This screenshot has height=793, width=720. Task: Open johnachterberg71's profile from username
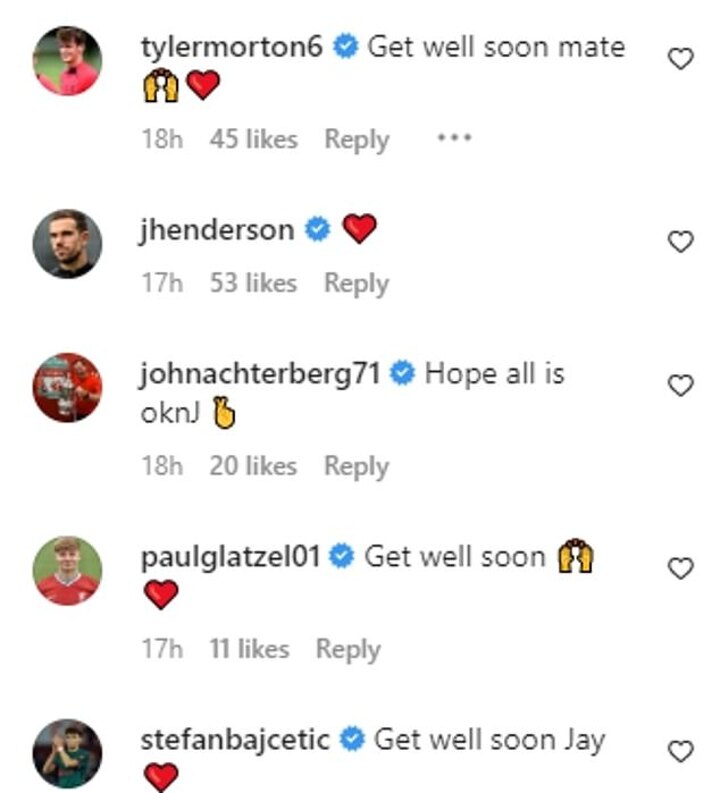pyautogui.click(x=261, y=374)
